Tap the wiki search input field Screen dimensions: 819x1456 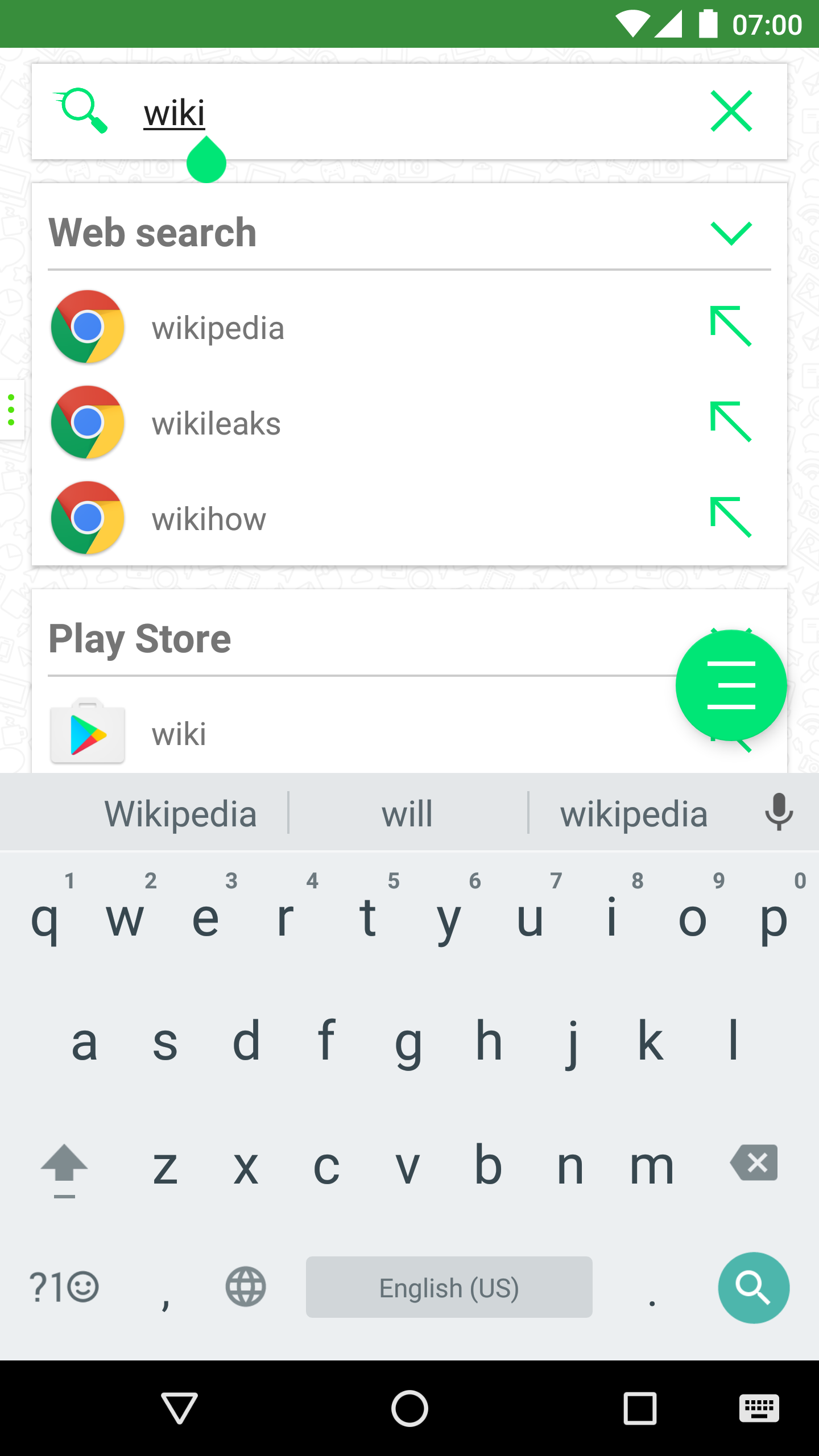[398, 113]
